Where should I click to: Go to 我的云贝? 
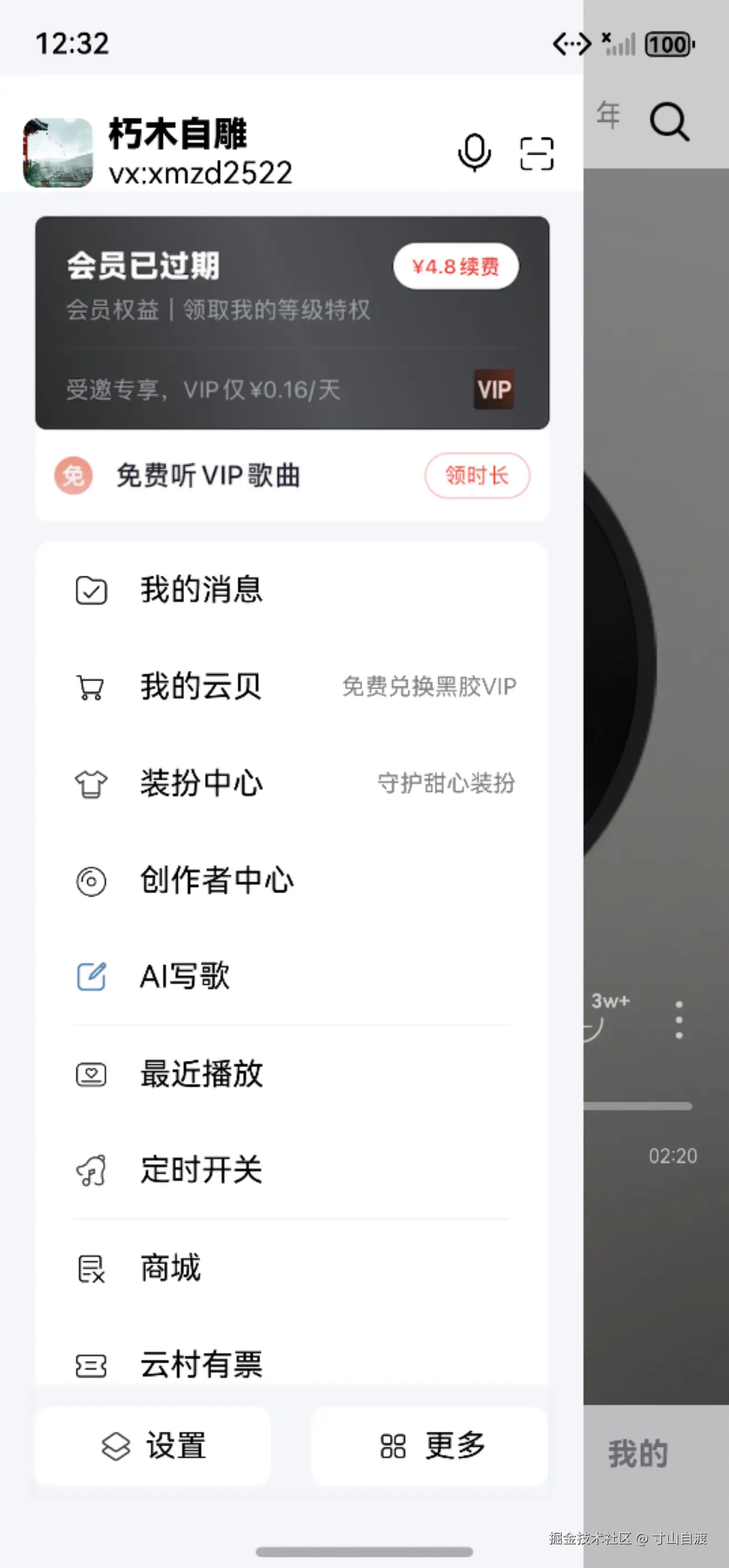pyautogui.click(x=201, y=687)
